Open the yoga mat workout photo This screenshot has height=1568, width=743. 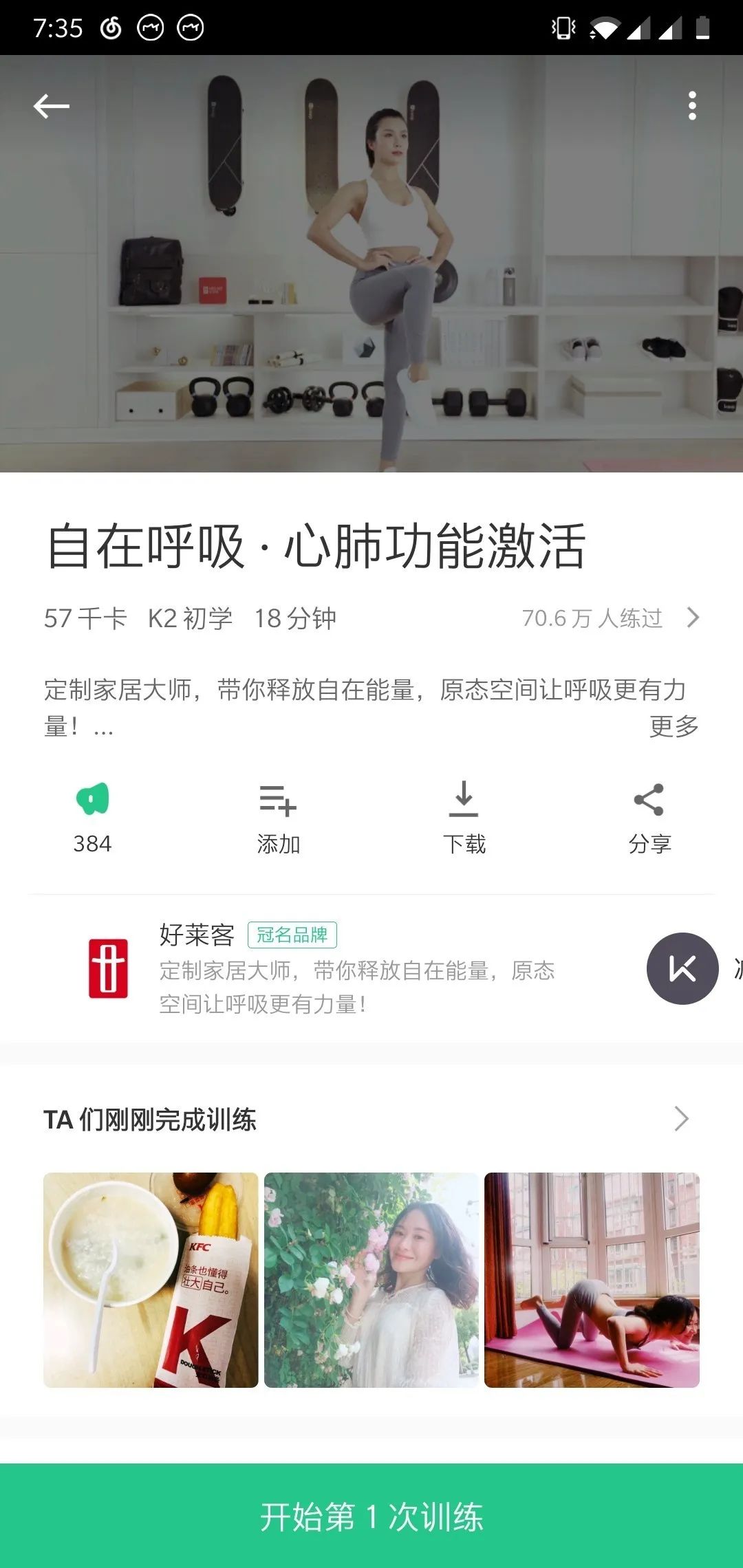[592, 1280]
